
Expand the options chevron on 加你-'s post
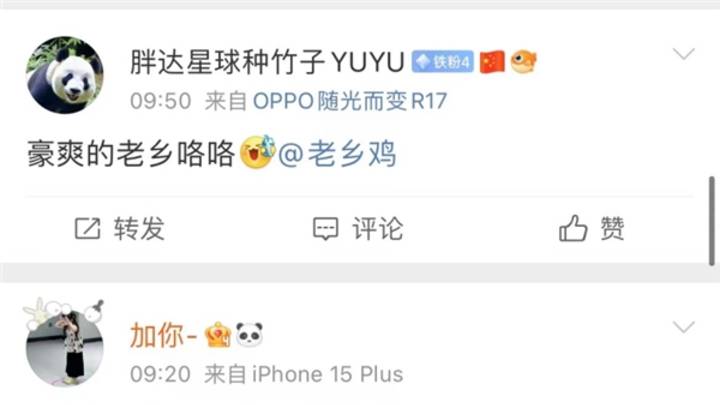pos(684,327)
